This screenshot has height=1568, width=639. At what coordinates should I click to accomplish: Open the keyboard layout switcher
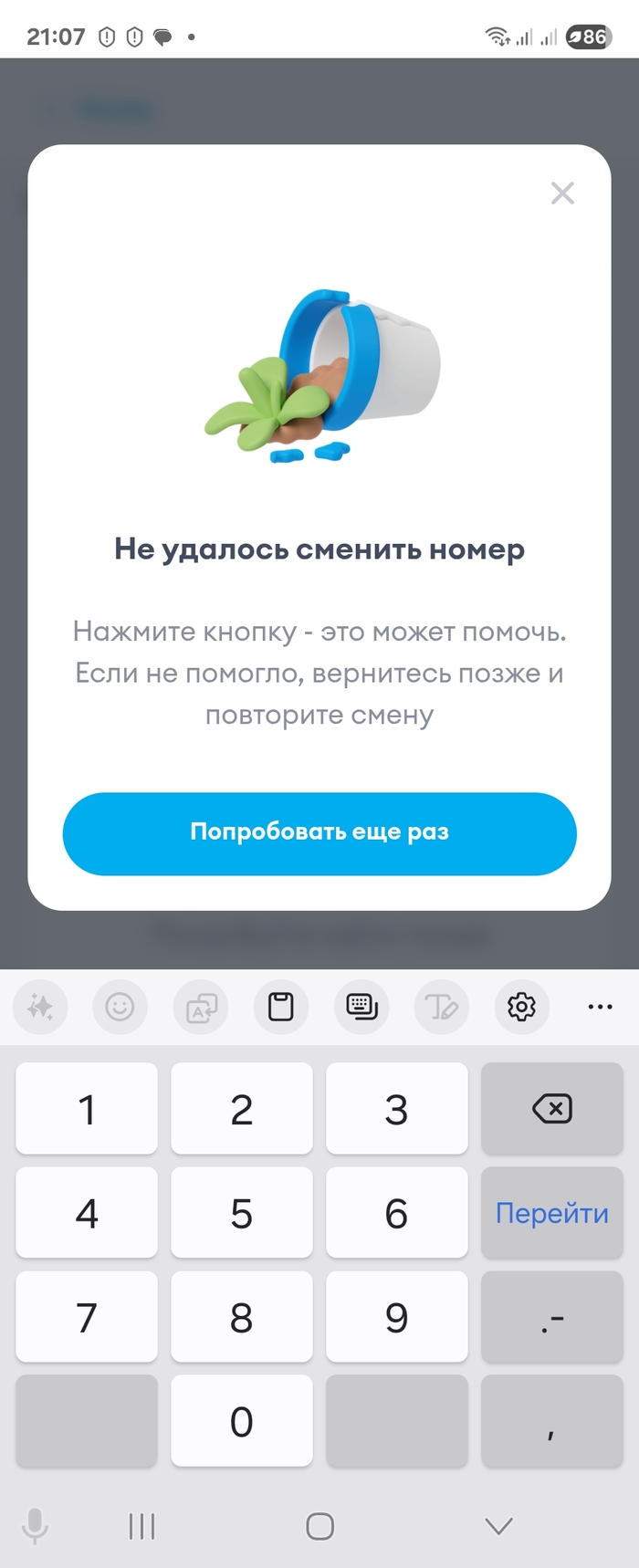tap(361, 1007)
